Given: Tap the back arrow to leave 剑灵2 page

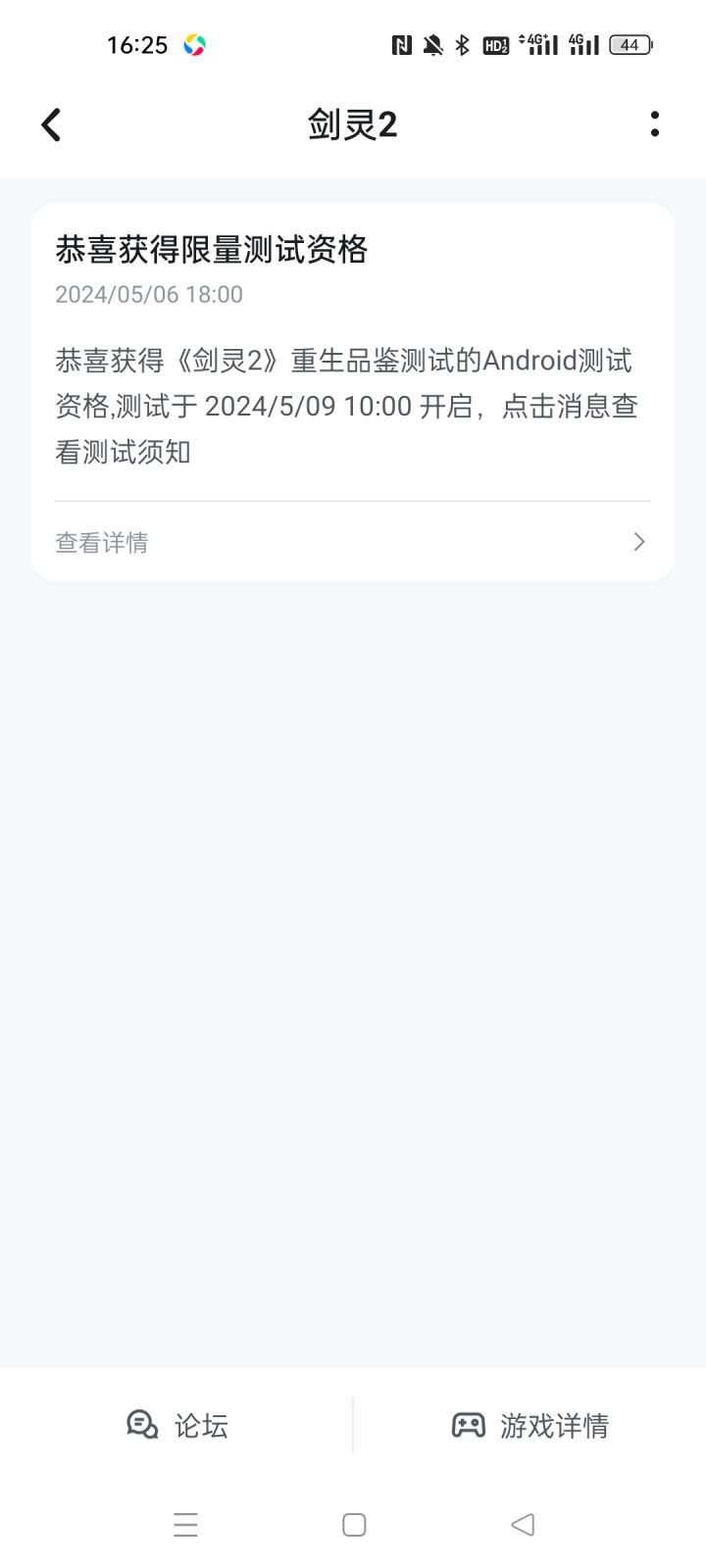Looking at the screenshot, I should click(x=51, y=124).
